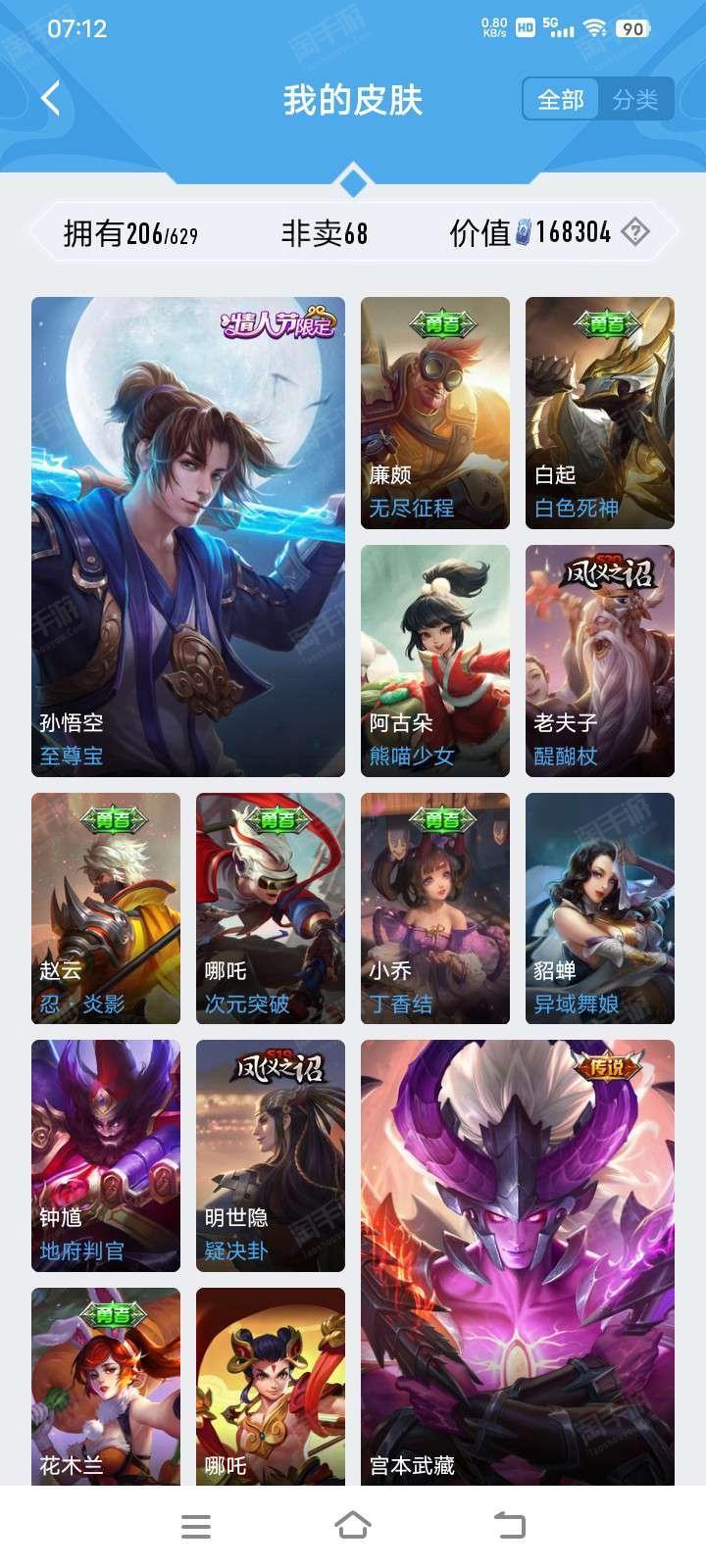Switch to the 分类 tab
The height and width of the screenshot is (1568, 706).
[x=635, y=99]
